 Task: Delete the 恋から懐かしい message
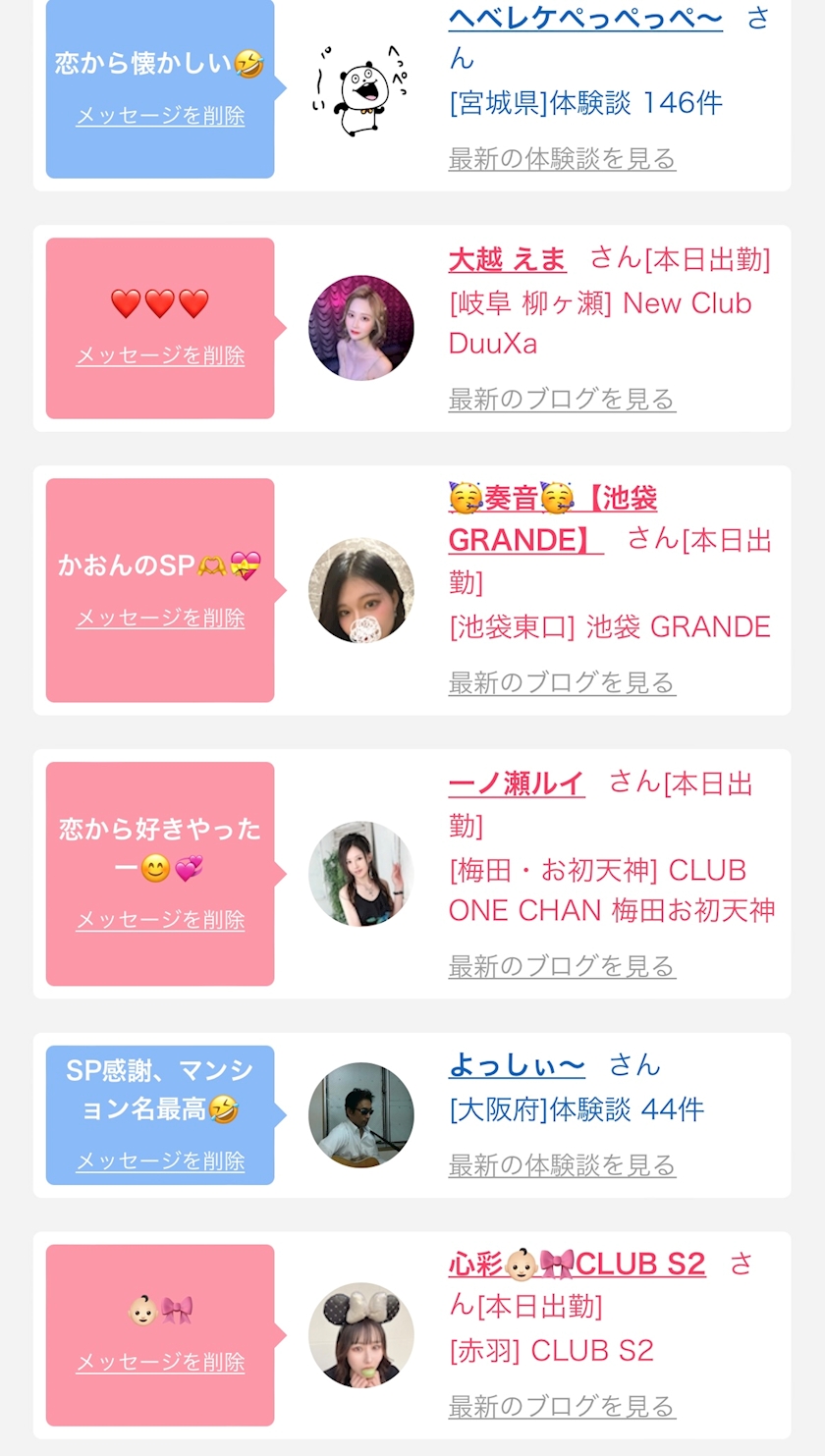pyautogui.click(x=160, y=116)
